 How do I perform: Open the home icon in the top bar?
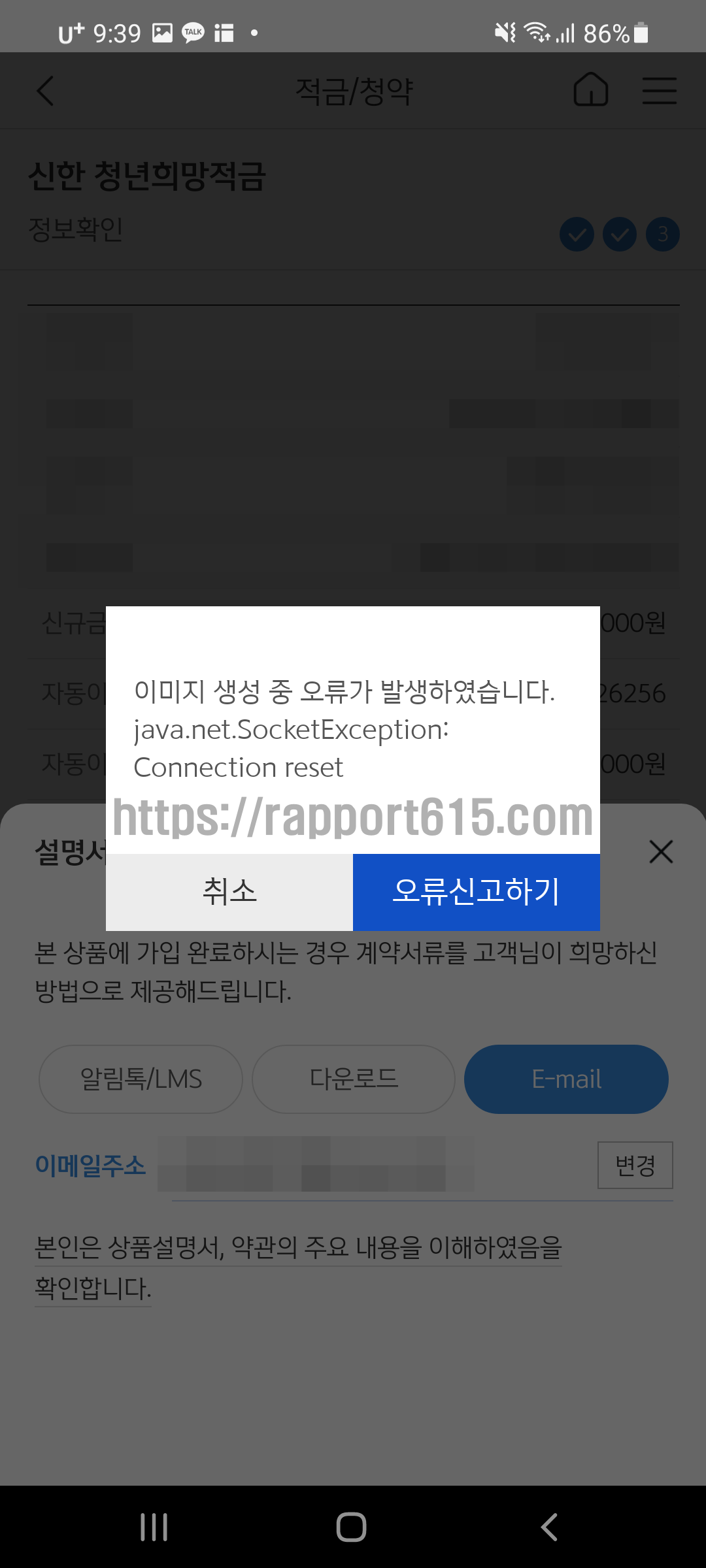(590, 91)
